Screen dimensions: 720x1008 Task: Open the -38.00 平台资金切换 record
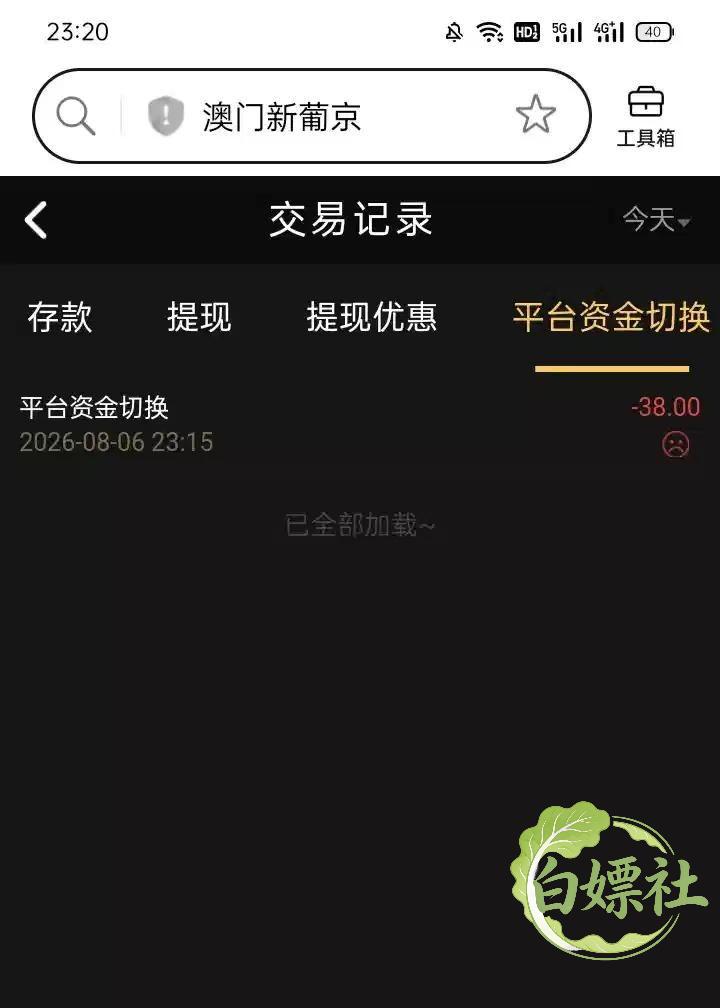pyautogui.click(x=360, y=424)
